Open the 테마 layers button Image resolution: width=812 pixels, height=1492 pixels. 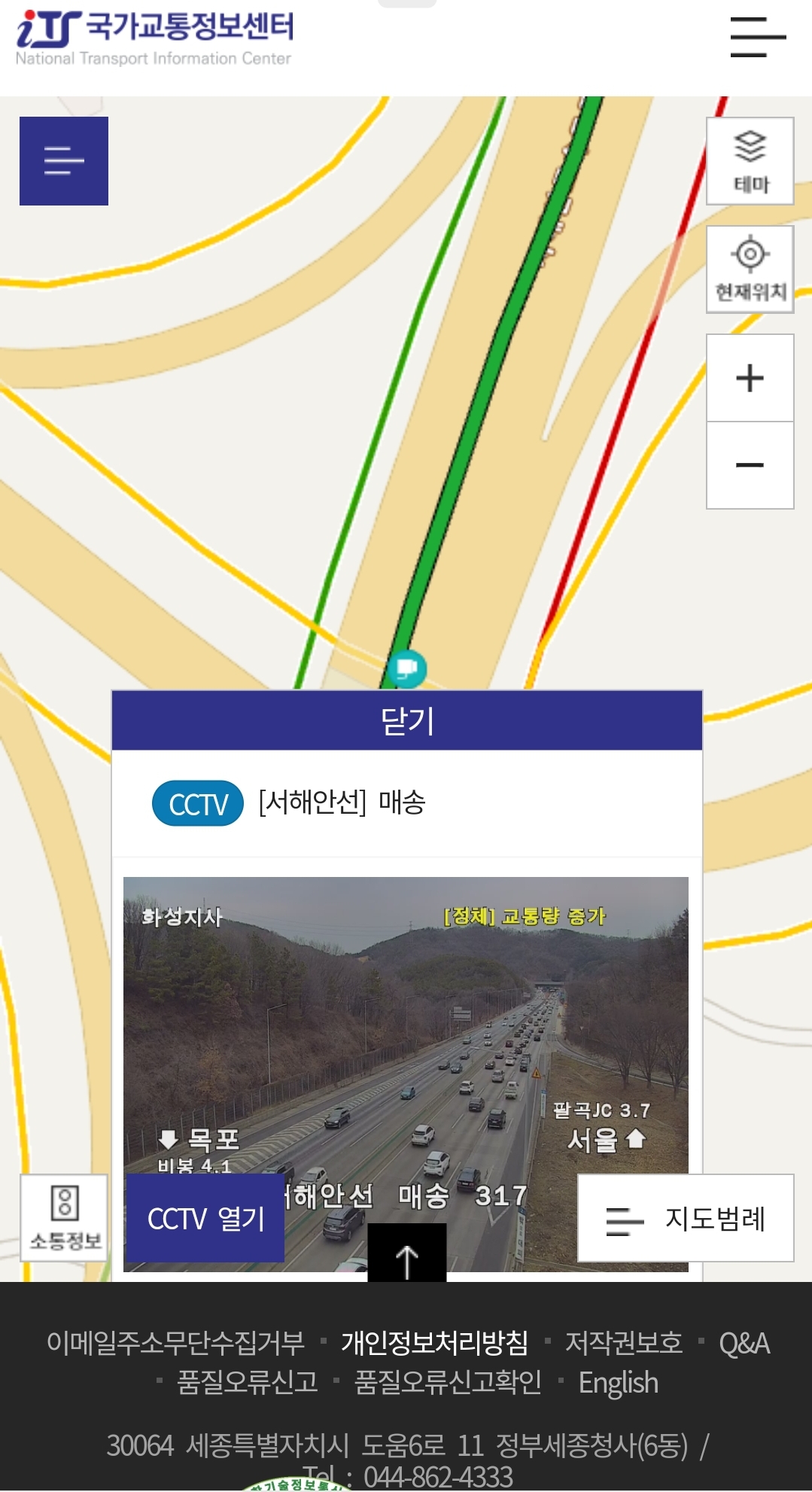750,161
